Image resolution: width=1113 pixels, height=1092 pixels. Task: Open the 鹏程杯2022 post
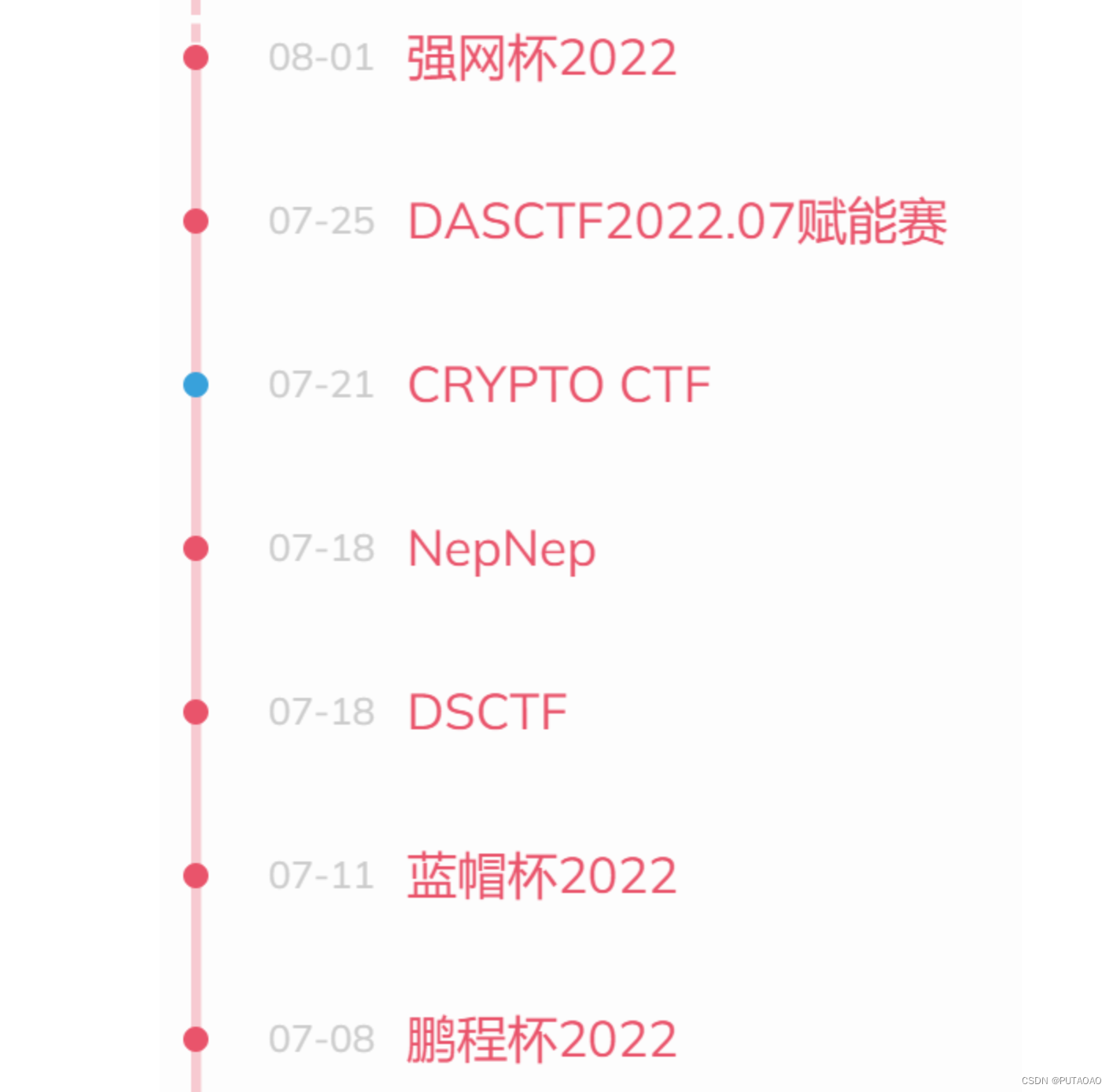click(x=541, y=1040)
